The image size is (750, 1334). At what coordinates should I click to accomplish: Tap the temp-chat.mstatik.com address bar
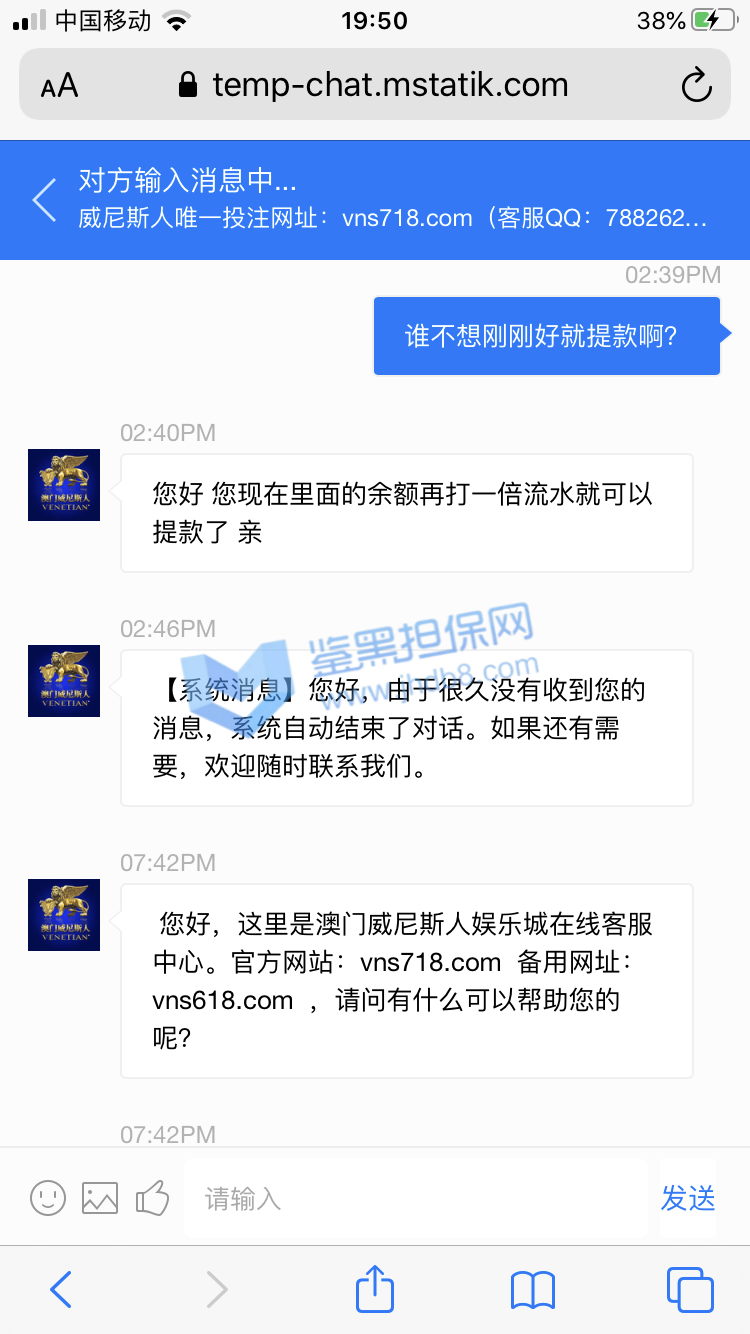point(375,85)
